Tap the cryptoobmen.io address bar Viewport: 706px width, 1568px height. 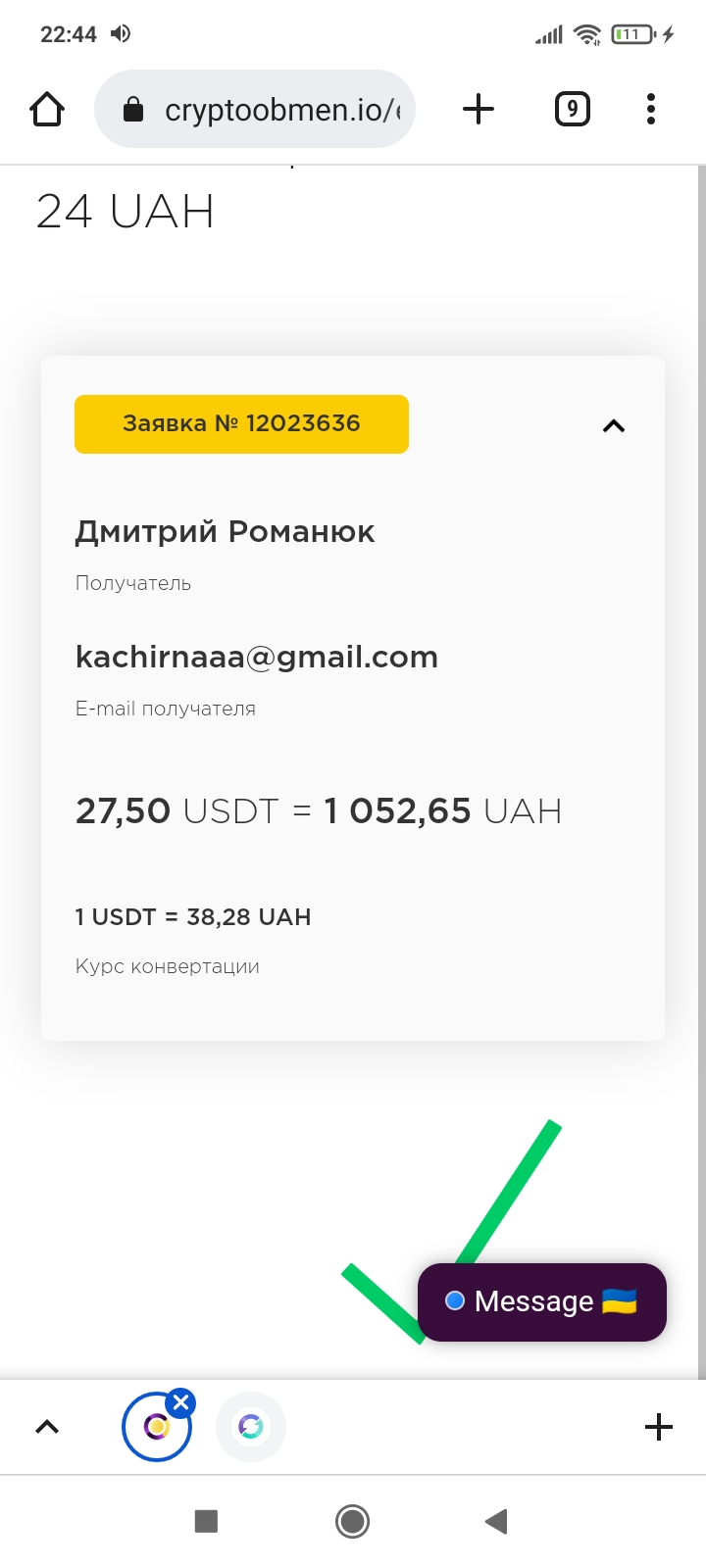coord(255,109)
